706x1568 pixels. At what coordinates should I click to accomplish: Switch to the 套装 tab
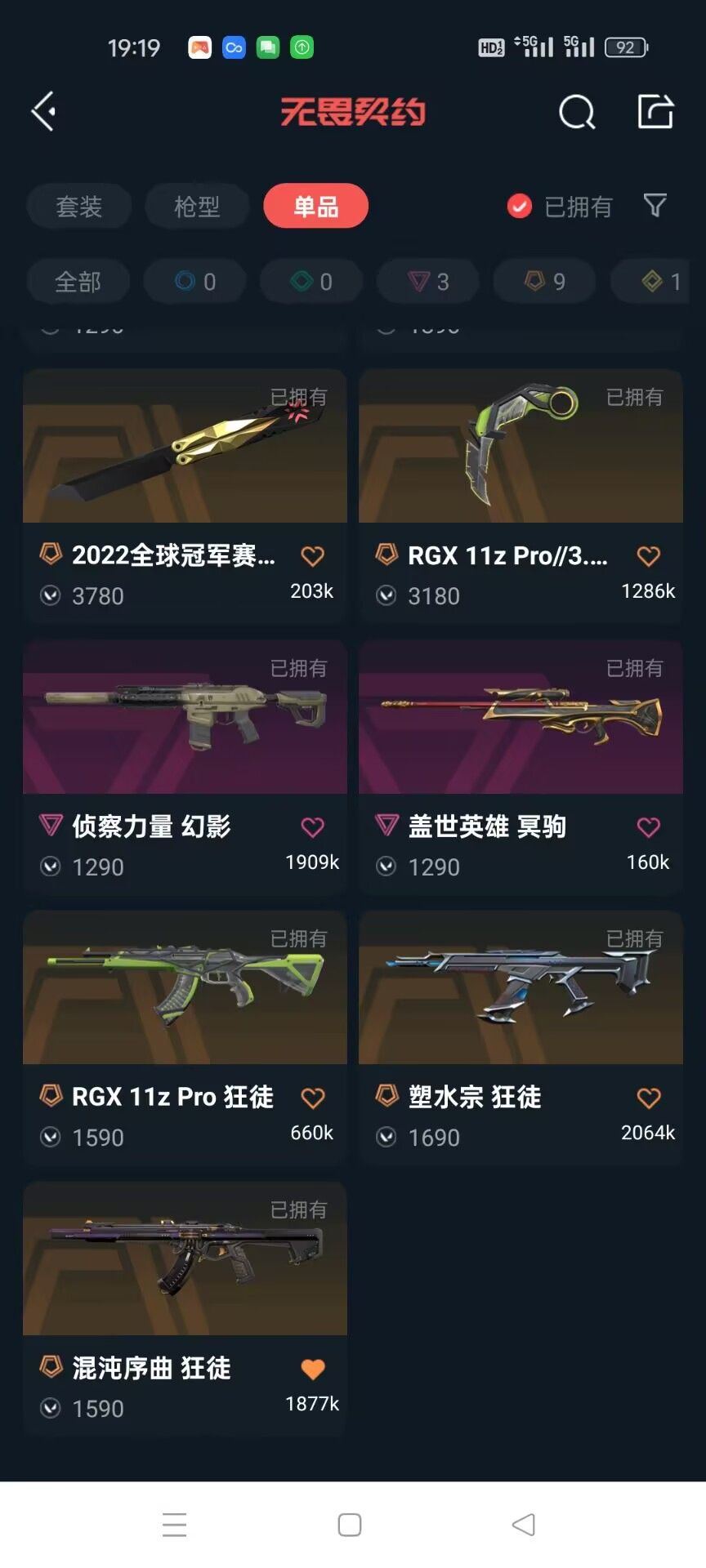(x=78, y=207)
